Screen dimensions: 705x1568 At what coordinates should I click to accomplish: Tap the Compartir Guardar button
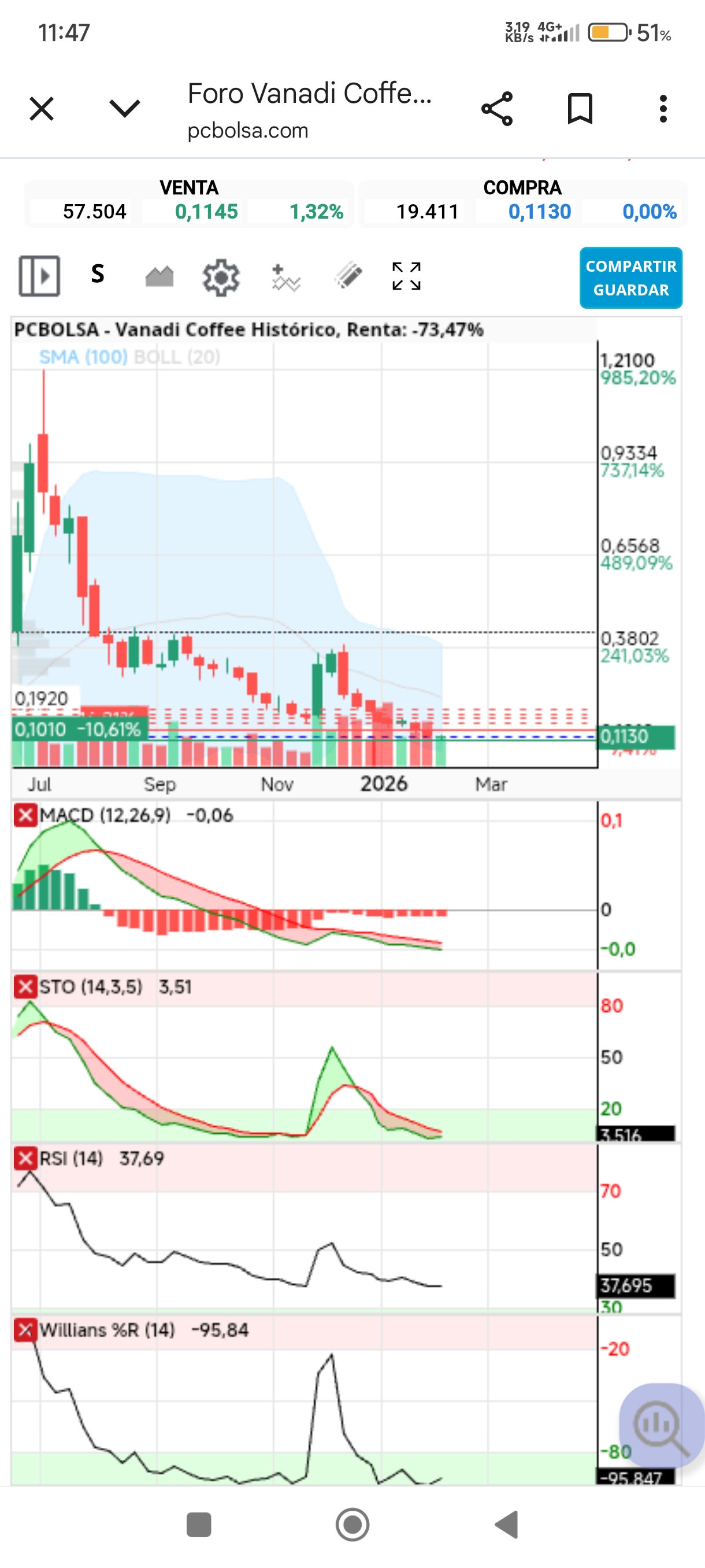[630, 278]
